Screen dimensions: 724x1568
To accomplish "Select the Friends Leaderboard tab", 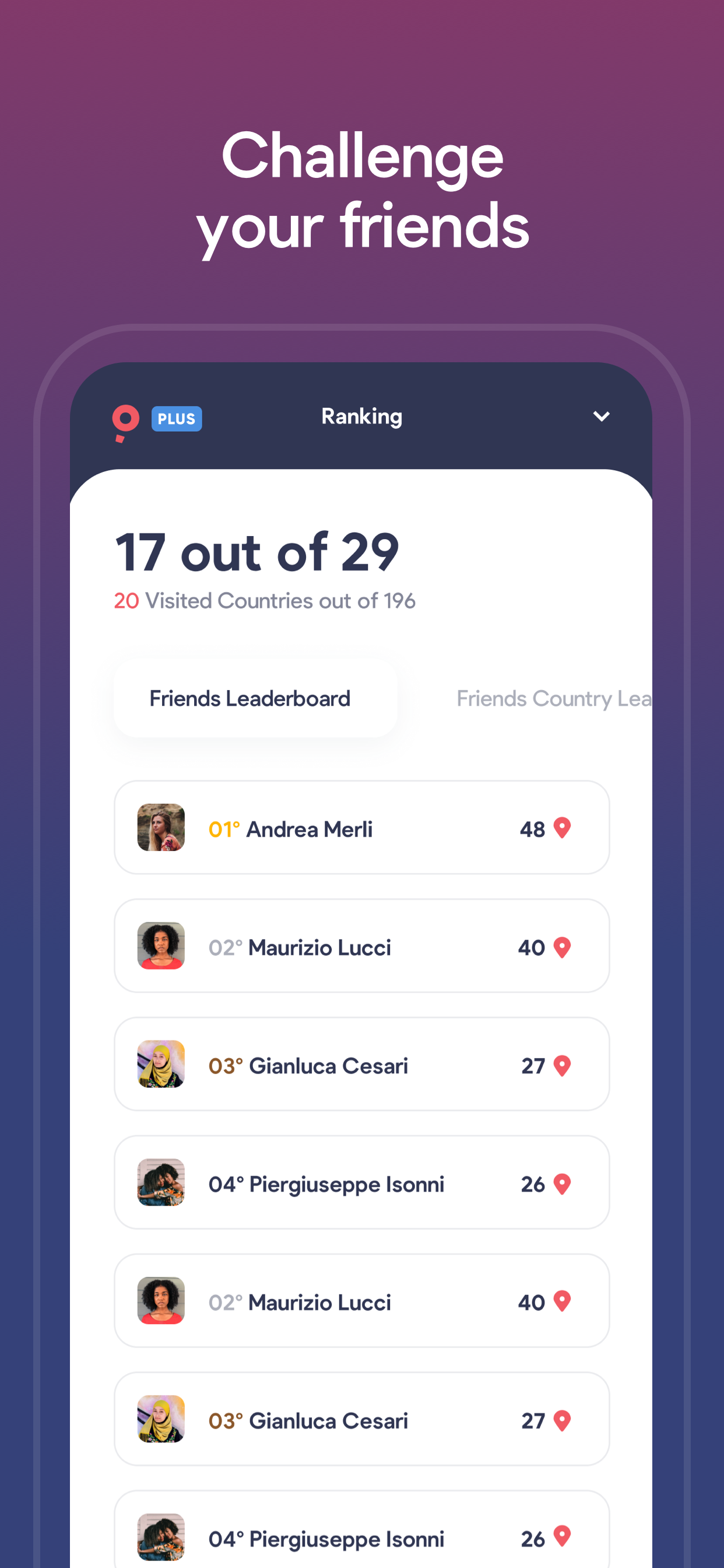I will coord(249,698).
